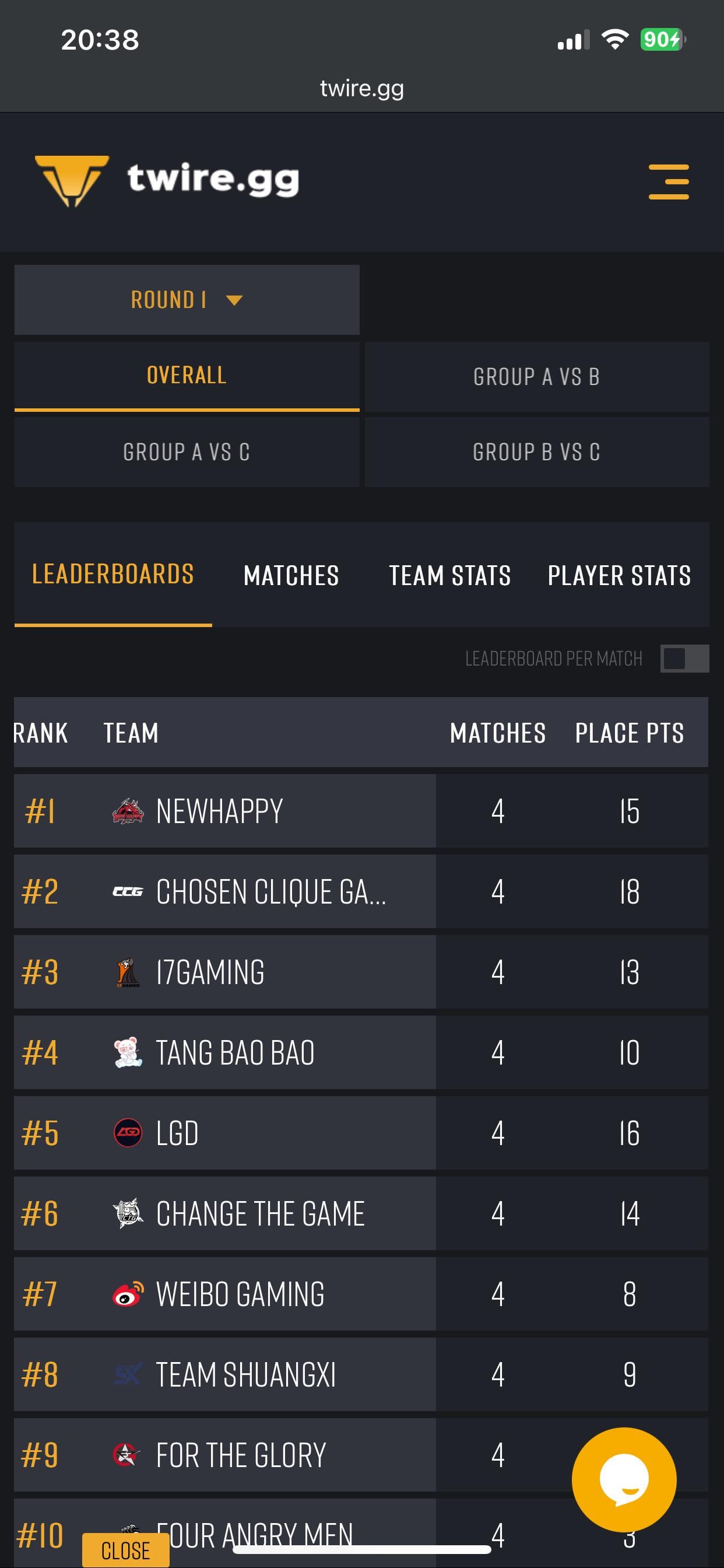
Task: Tap the twire.gg address bar
Action: tap(361, 88)
